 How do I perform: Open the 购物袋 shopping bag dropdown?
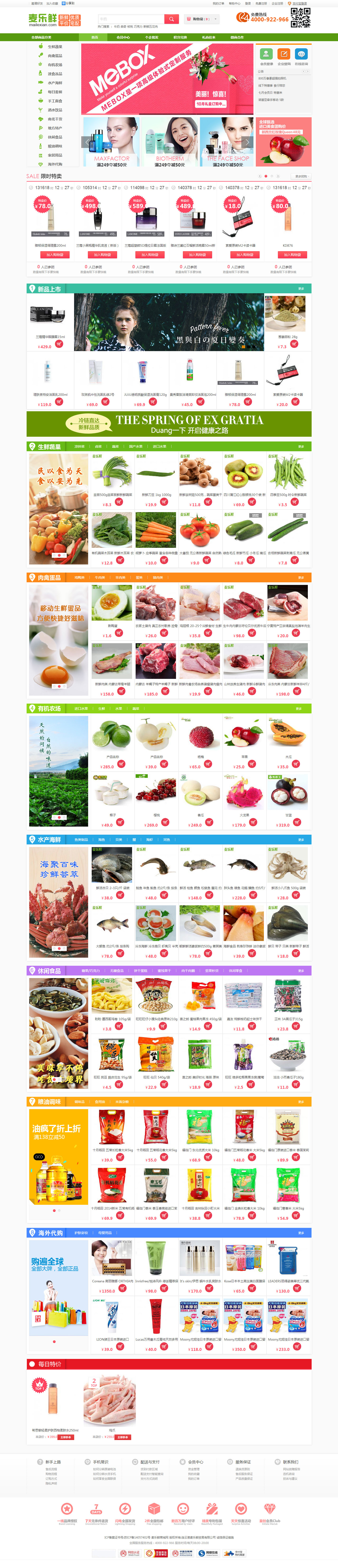(x=201, y=19)
